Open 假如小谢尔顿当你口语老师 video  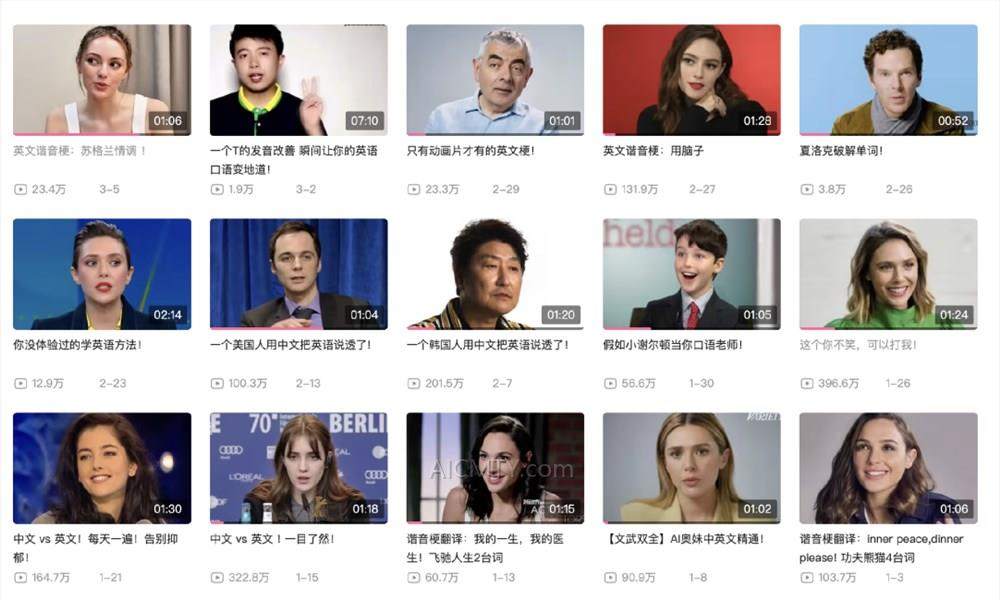click(691, 274)
